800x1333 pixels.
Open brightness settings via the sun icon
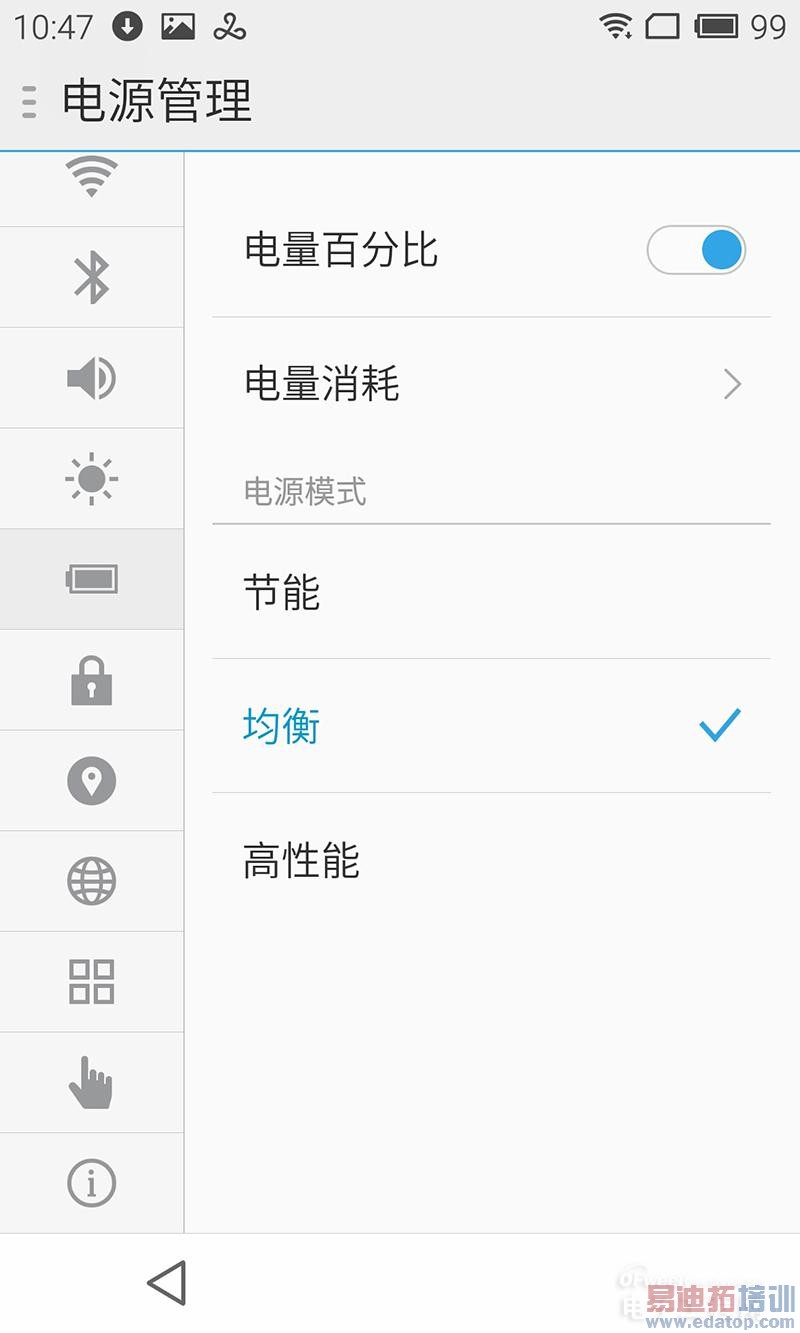coord(91,478)
